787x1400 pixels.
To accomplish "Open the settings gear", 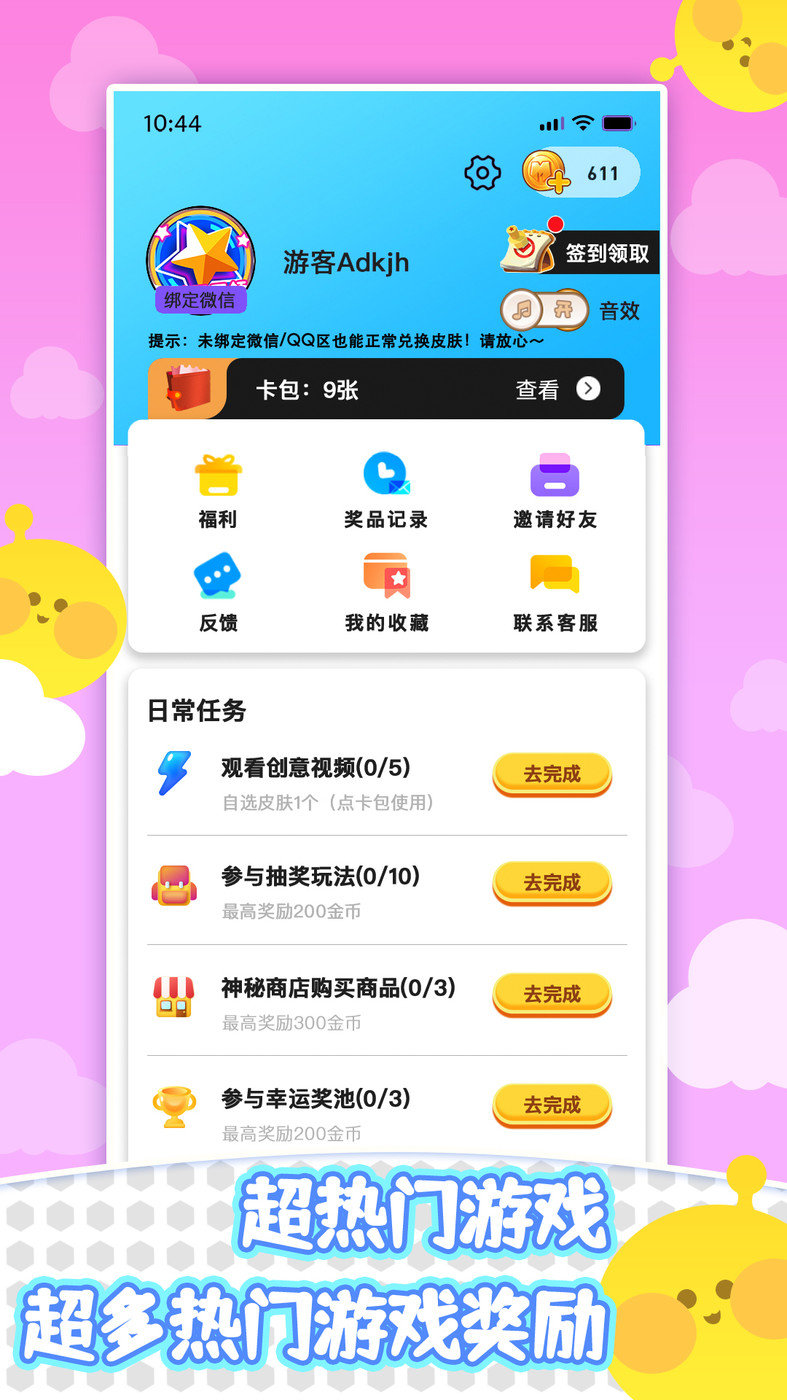I will tap(482, 172).
